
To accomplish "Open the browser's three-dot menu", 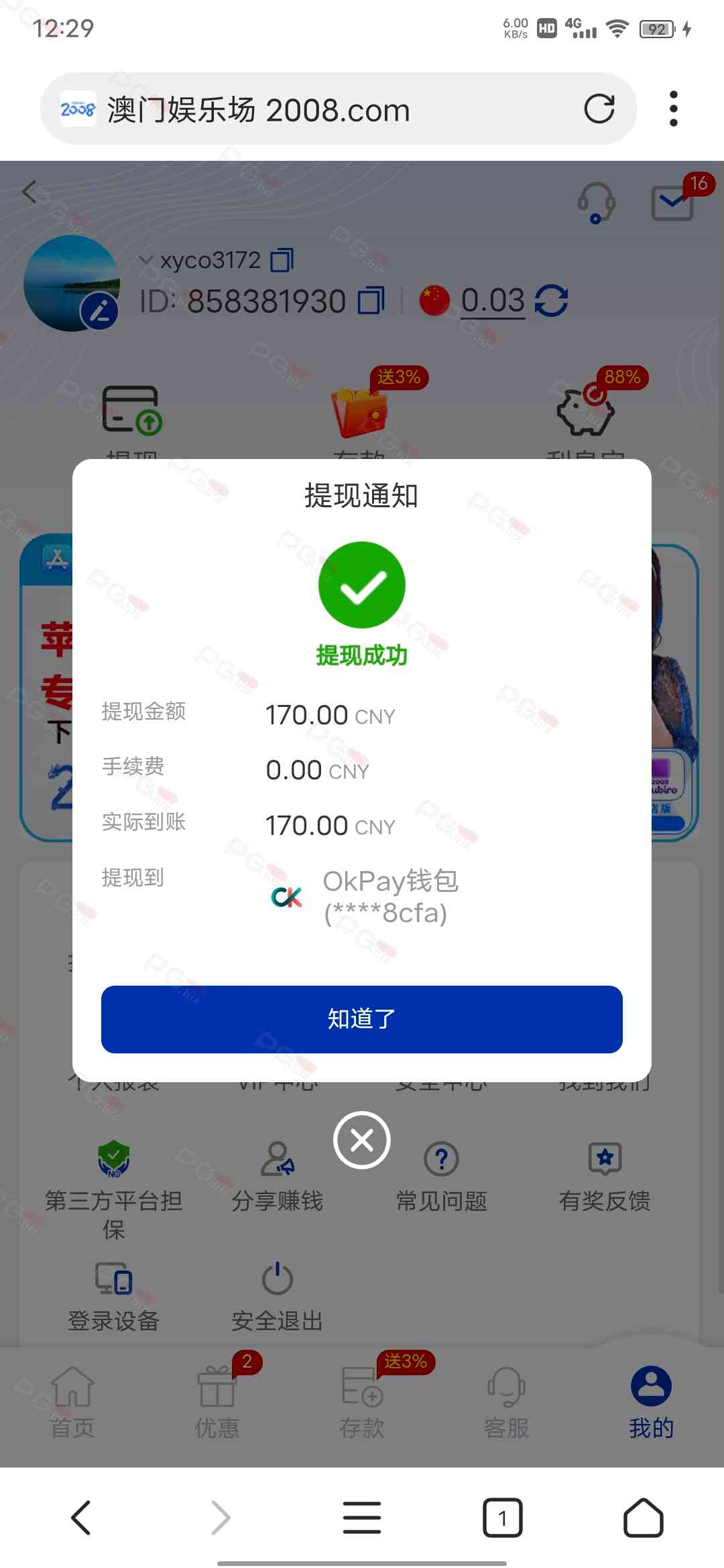I will (x=673, y=109).
